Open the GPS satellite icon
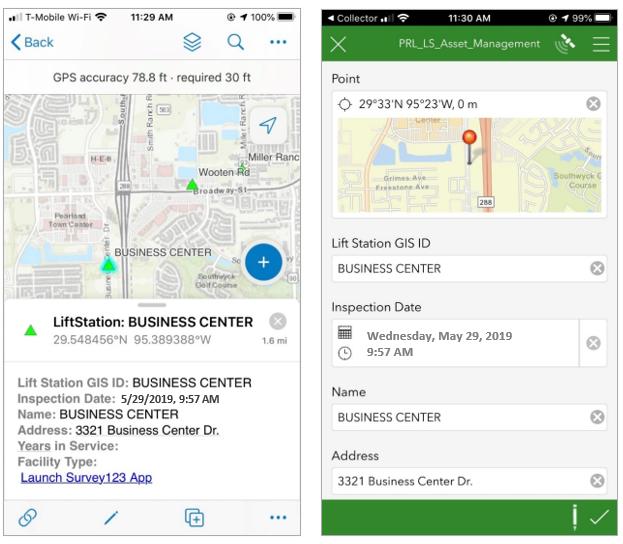The image size is (623, 544). (x=567, y=44)
